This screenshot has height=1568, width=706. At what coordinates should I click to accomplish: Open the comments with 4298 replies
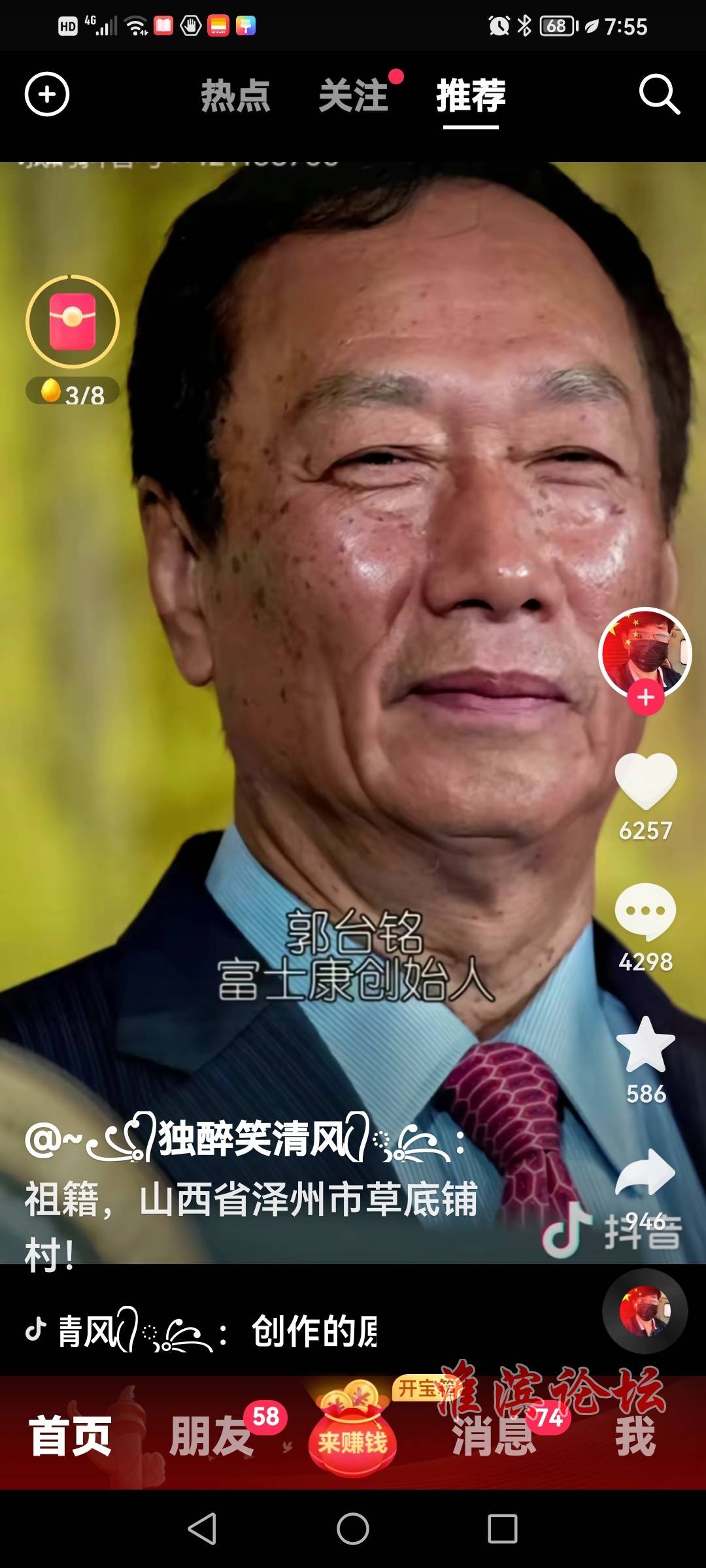pos(645,911)
